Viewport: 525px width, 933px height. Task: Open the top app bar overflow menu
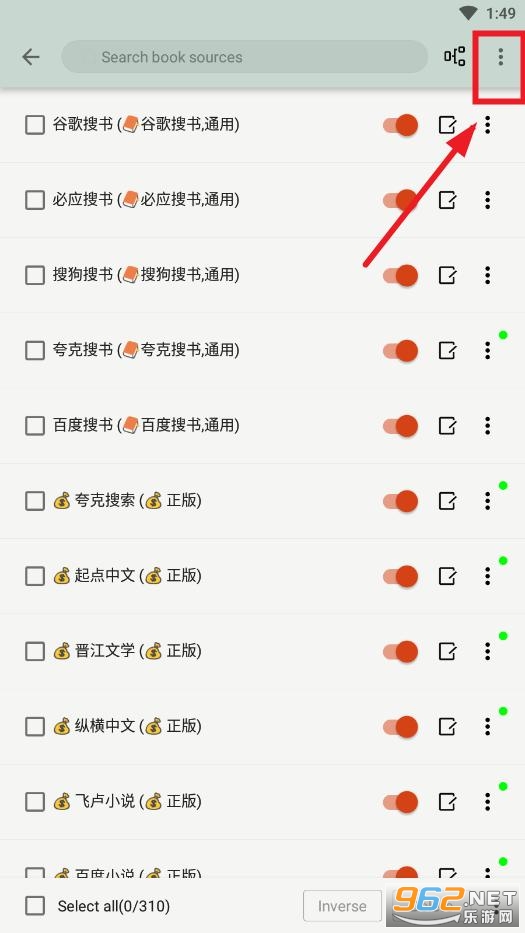pyautogui.click(x=501, y=57)
